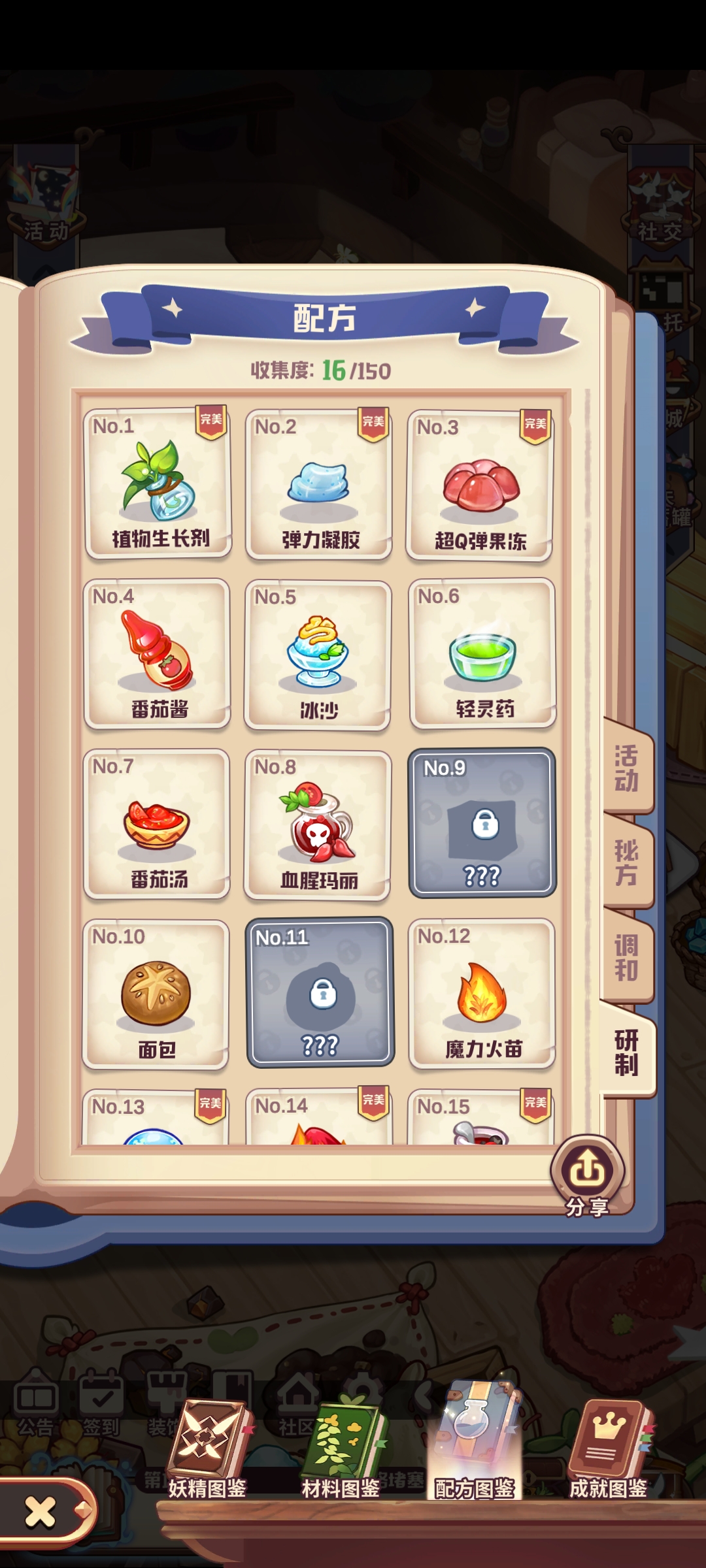View 轻灵药 recipe details

tap(482, 654)
